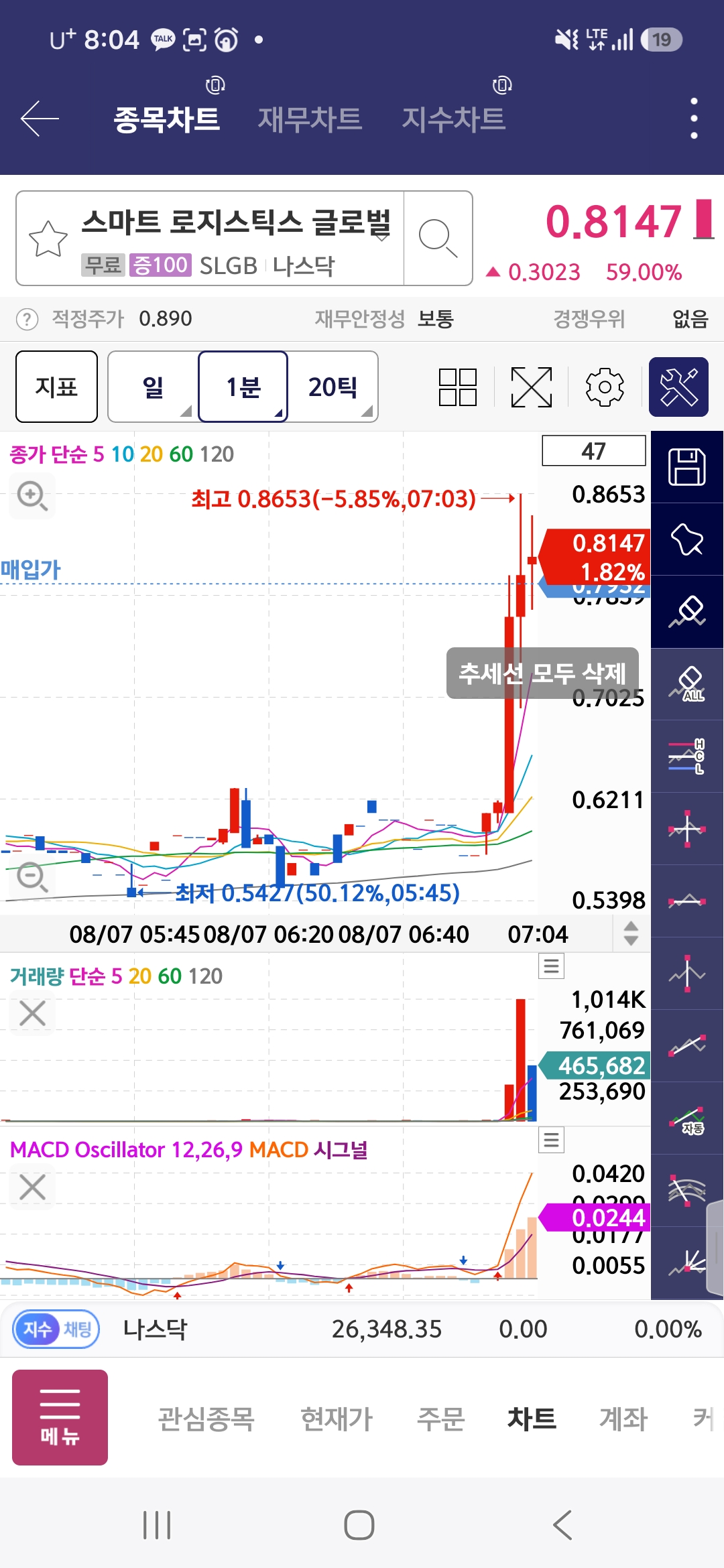Close the MACD Oscillator panel

[32, 1187]
